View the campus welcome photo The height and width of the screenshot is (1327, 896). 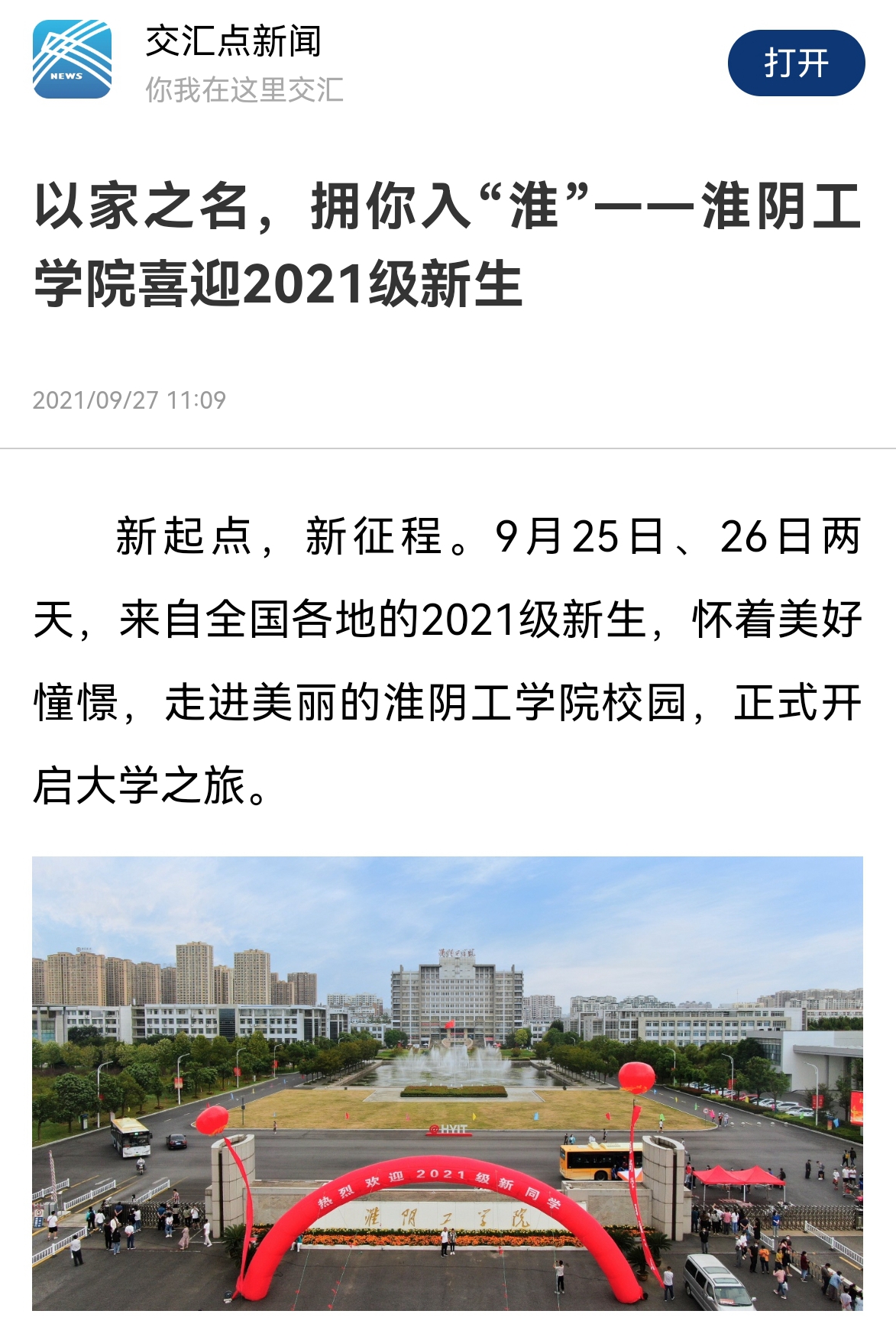(448, 1083)
